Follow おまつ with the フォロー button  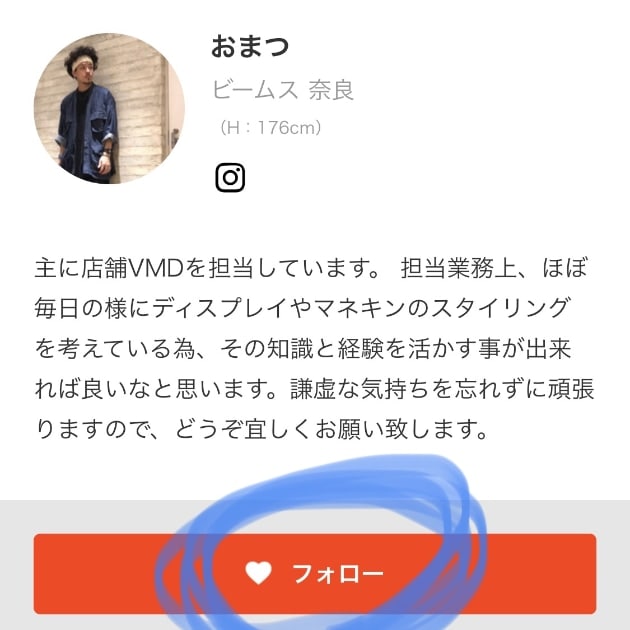click(x=315, y=573)
